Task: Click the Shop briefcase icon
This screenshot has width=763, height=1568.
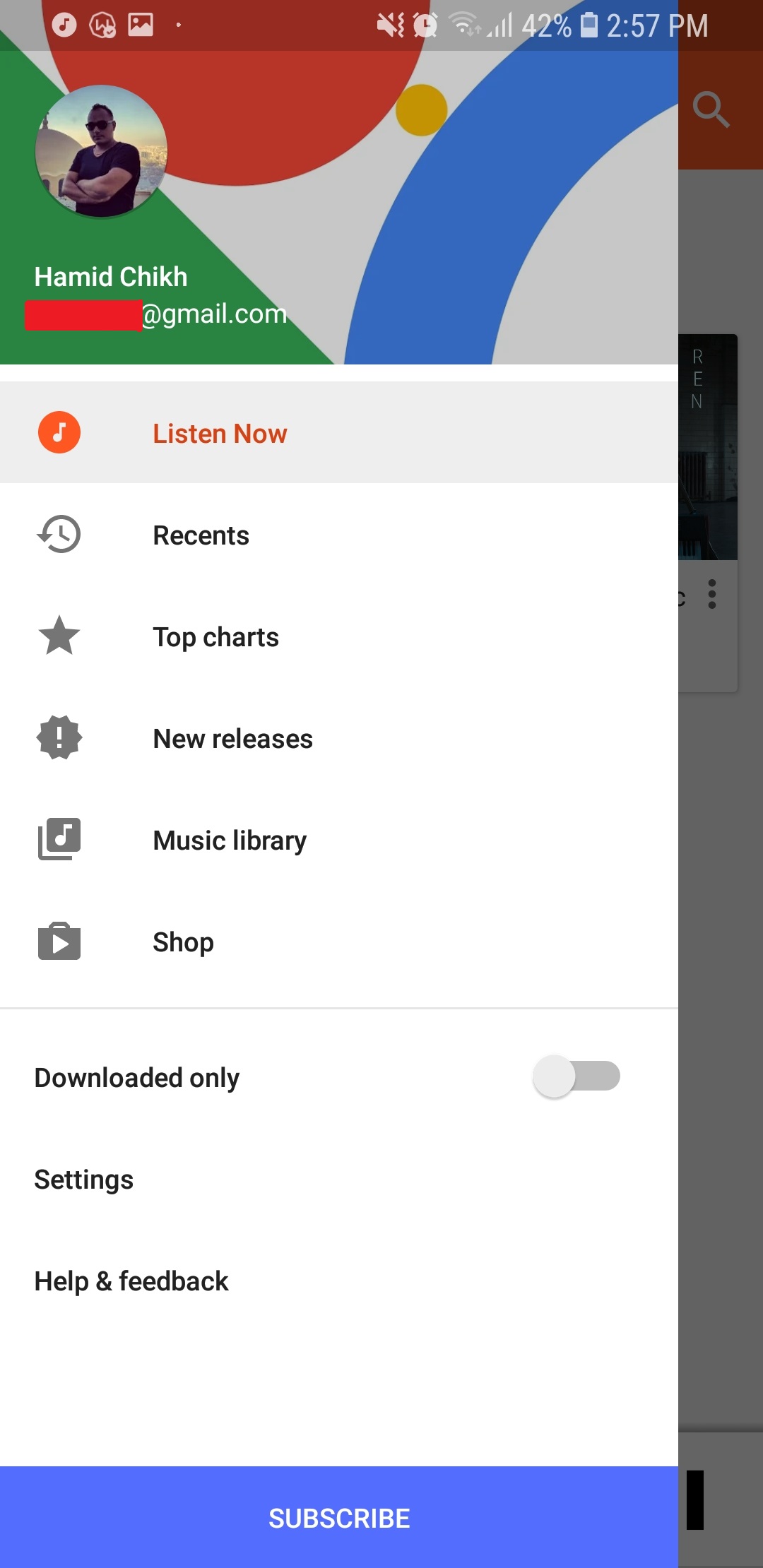Action: pyautogui.click(x=59, y=942)
